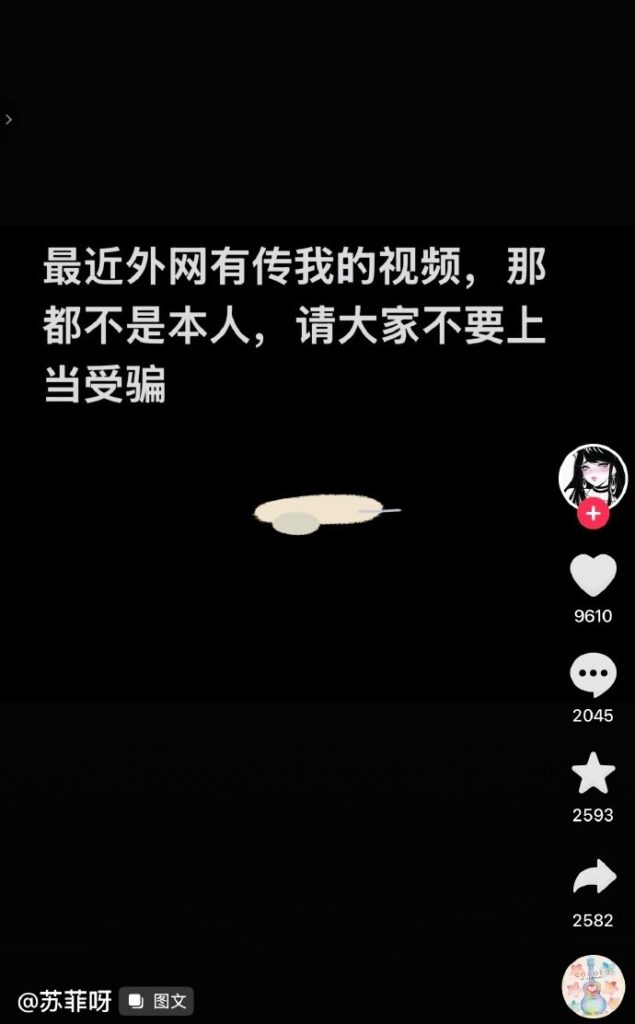Open the author's avatar profile
The width and height of the screenshot is (635, 1024).
[592, 476]
